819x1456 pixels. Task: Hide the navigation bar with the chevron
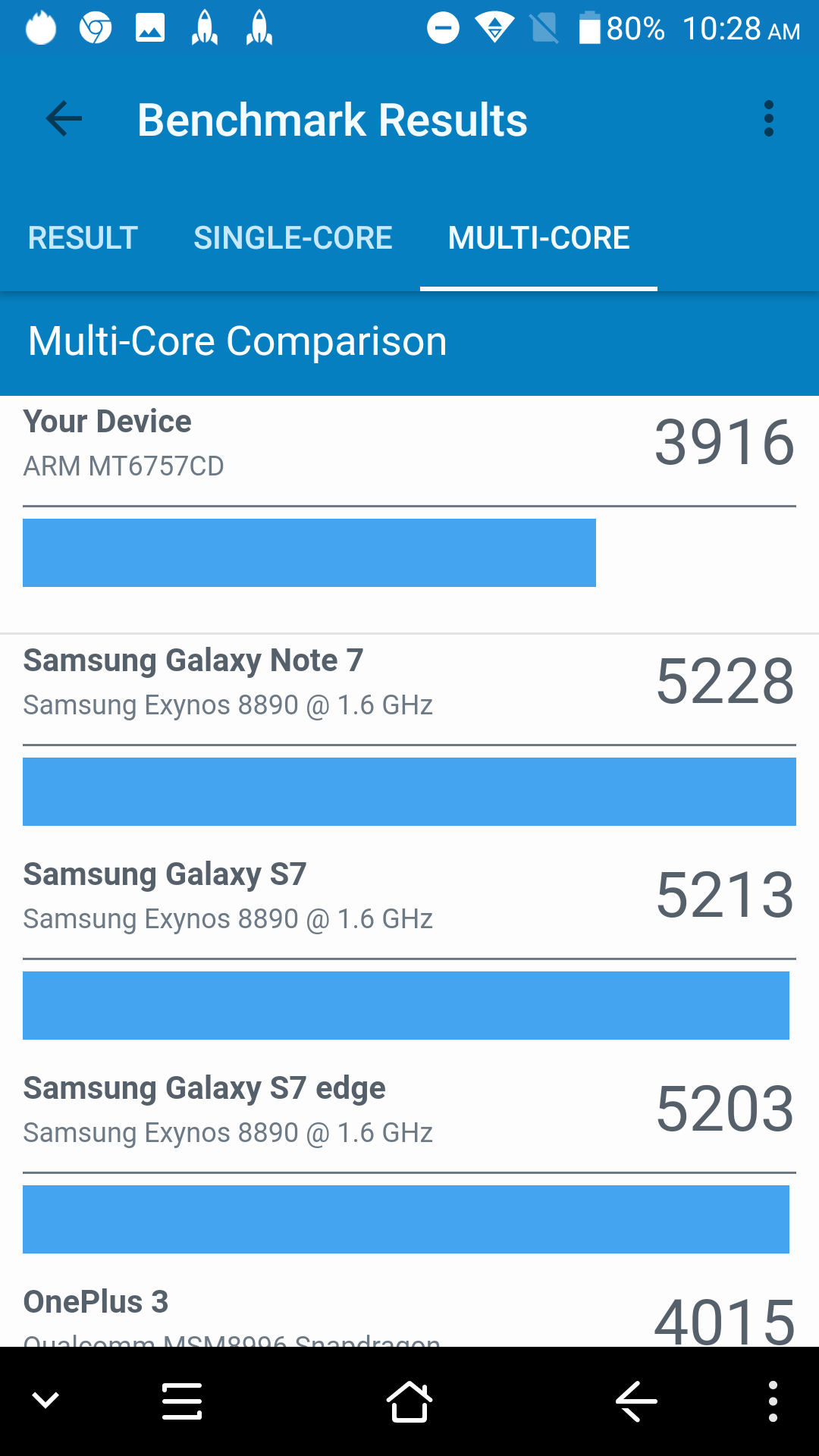[x=45, y=1401]
